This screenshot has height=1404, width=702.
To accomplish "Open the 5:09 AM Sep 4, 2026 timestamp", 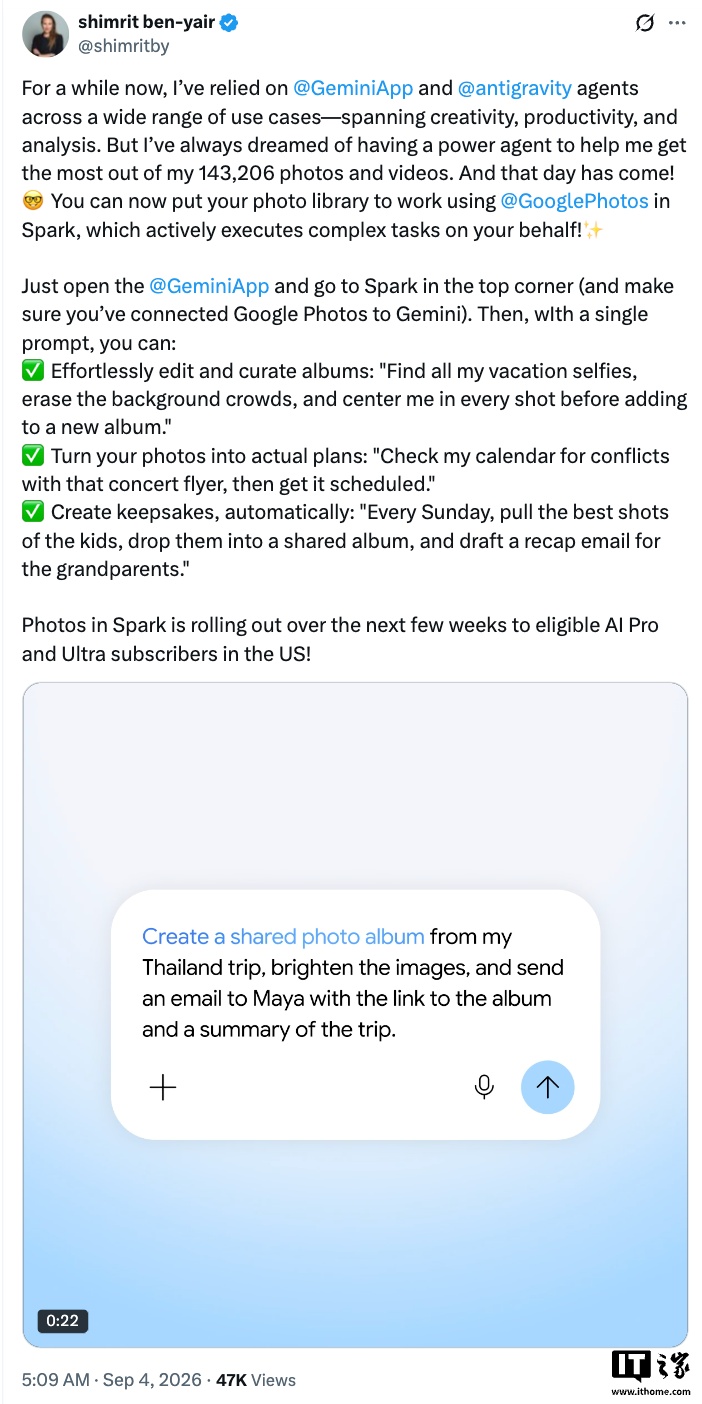I will tap(112, 1380).
